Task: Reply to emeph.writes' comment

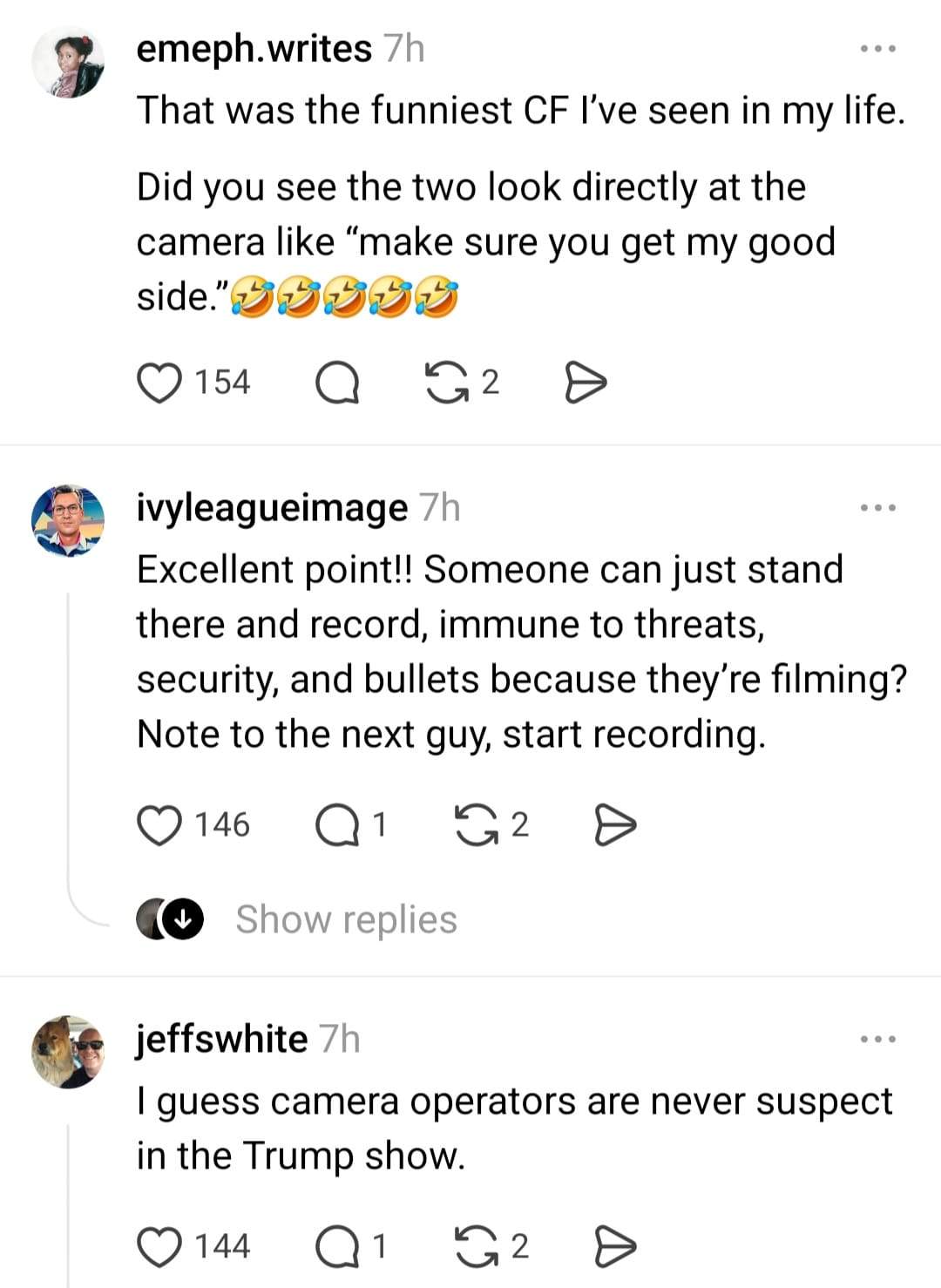Action: (x=337, y=383)
